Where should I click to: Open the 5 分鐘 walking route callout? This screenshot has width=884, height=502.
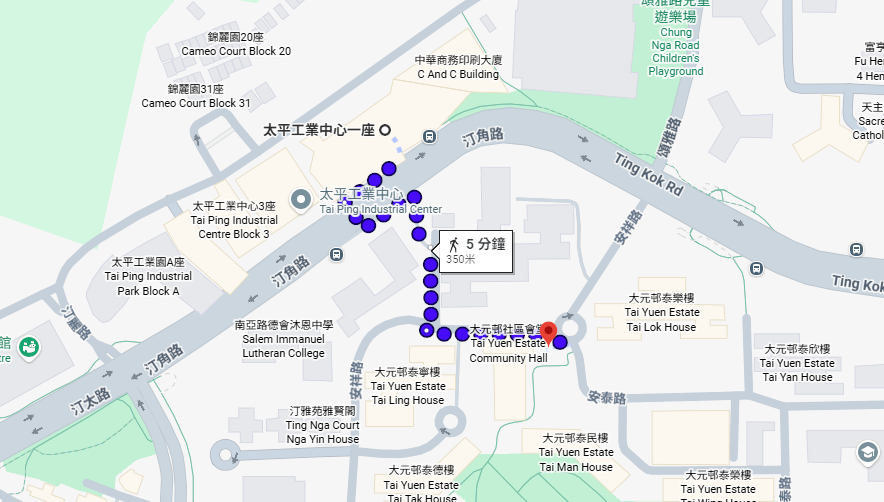(475, 250)
